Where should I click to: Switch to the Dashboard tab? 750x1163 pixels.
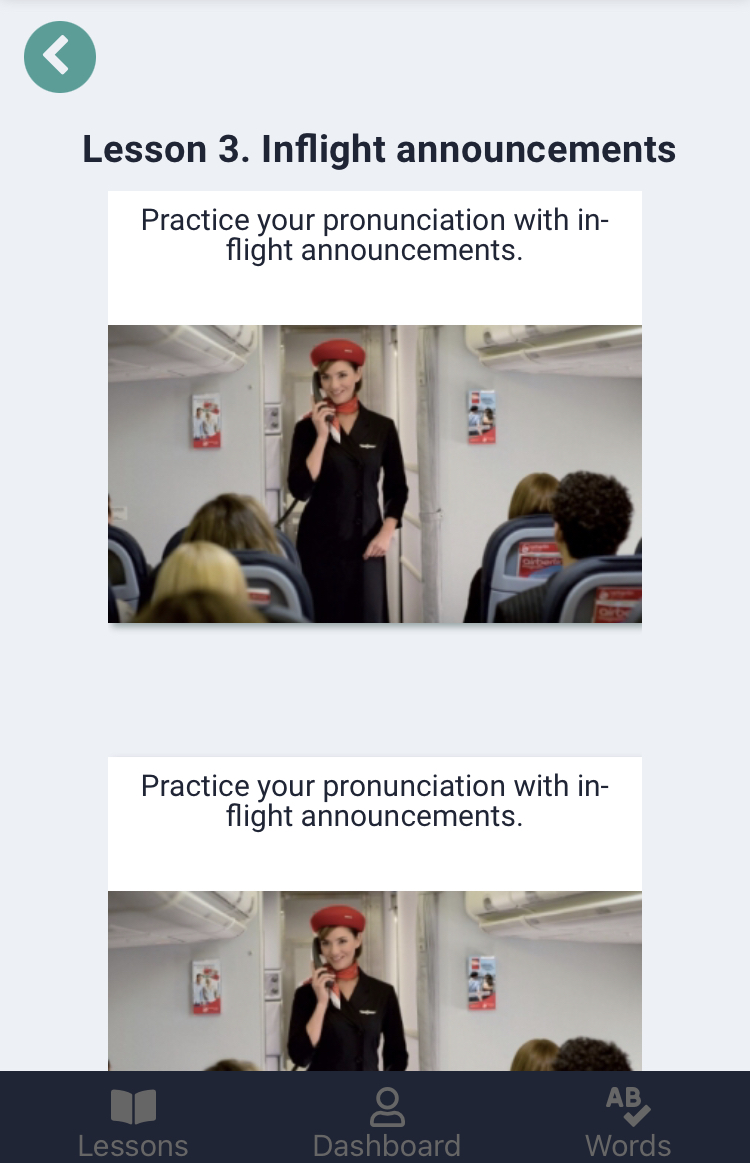point(386,1122)
